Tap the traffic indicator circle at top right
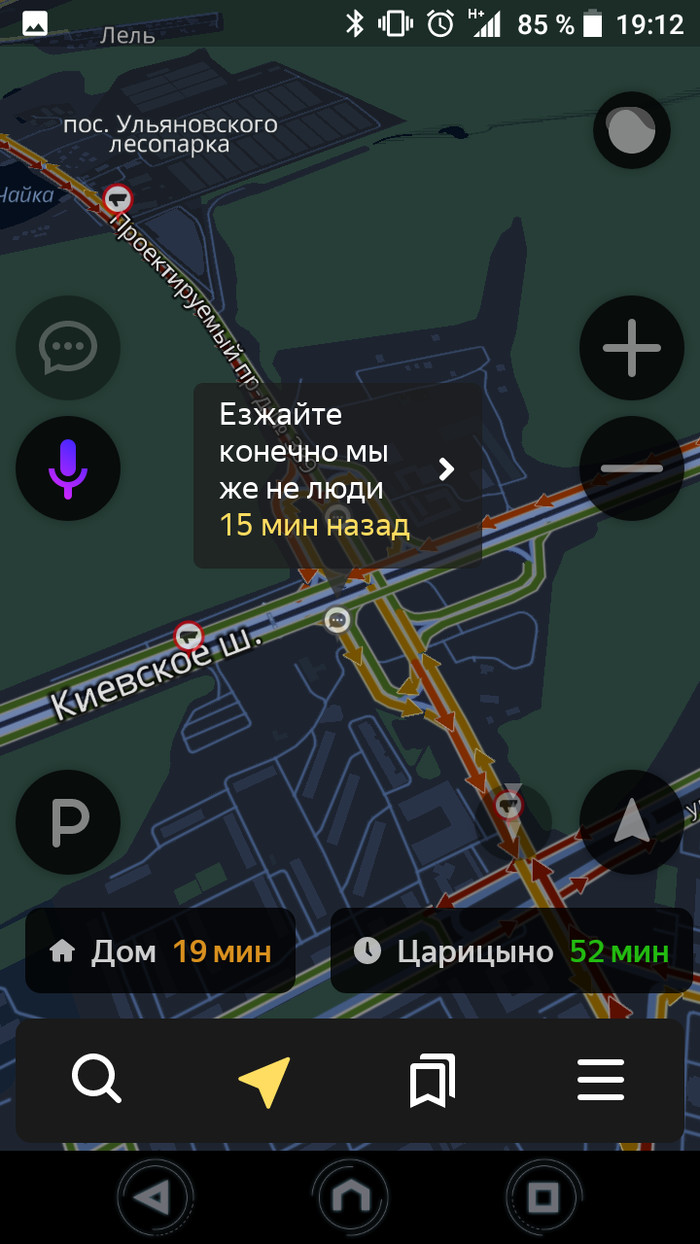The width and height of the screenshot is (700, 1244). [x=631, y=130]
